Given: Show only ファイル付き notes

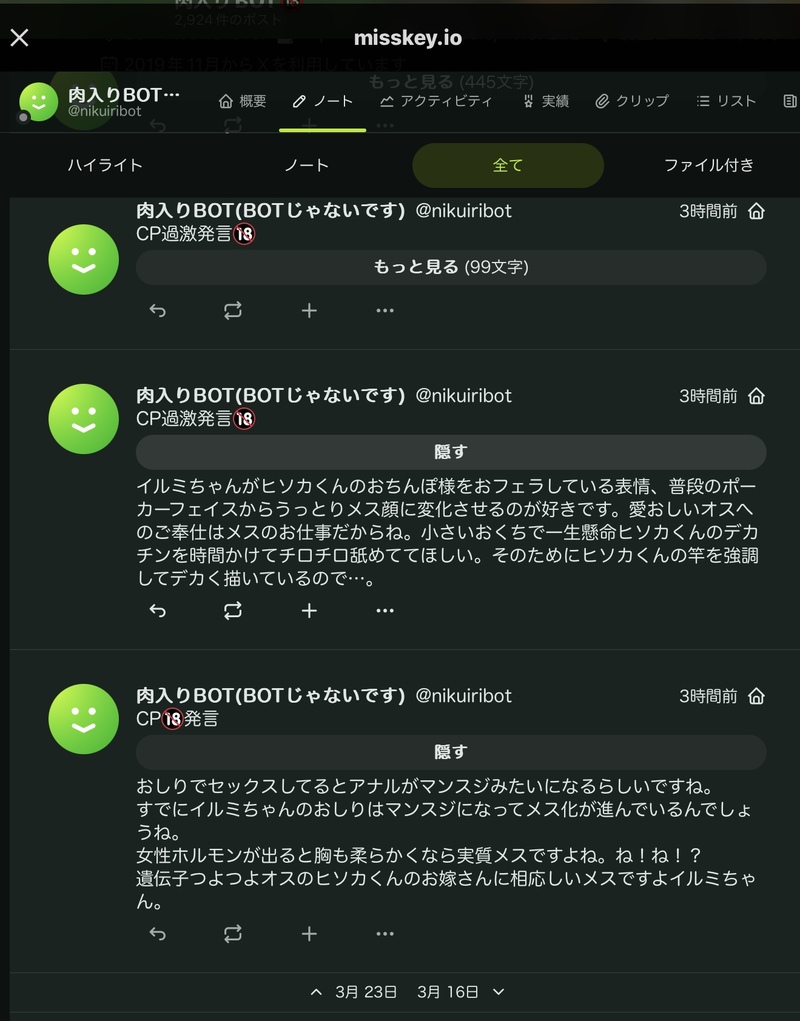Looking at the screenshot, I should (708, 165).
